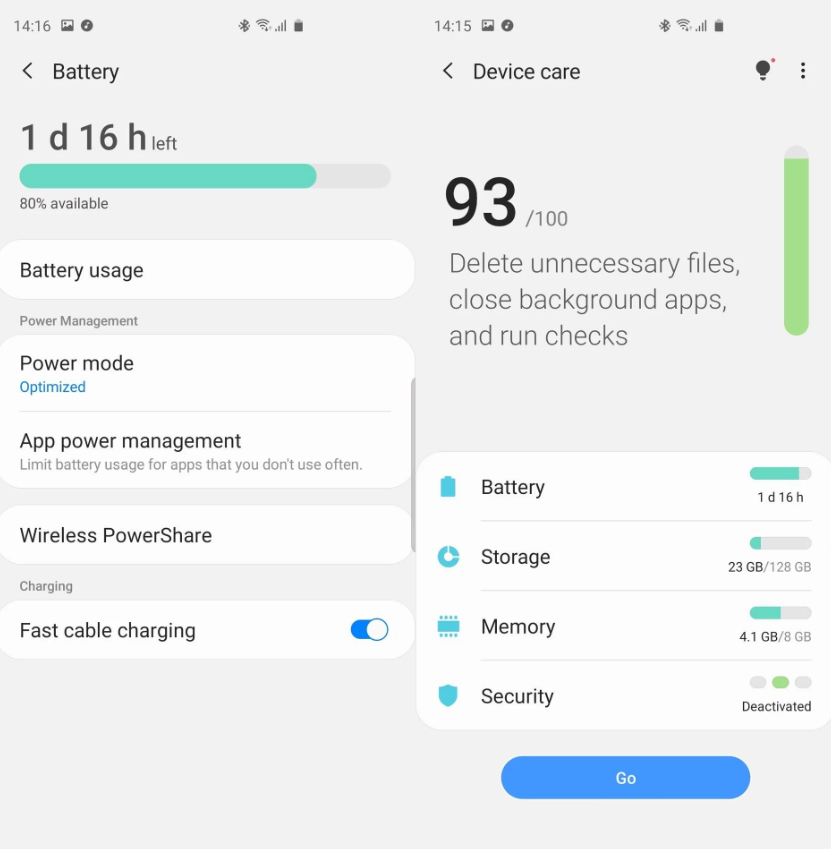Open Battery usage
This screenshot has width=831, height=849.
tap(206, 270)
